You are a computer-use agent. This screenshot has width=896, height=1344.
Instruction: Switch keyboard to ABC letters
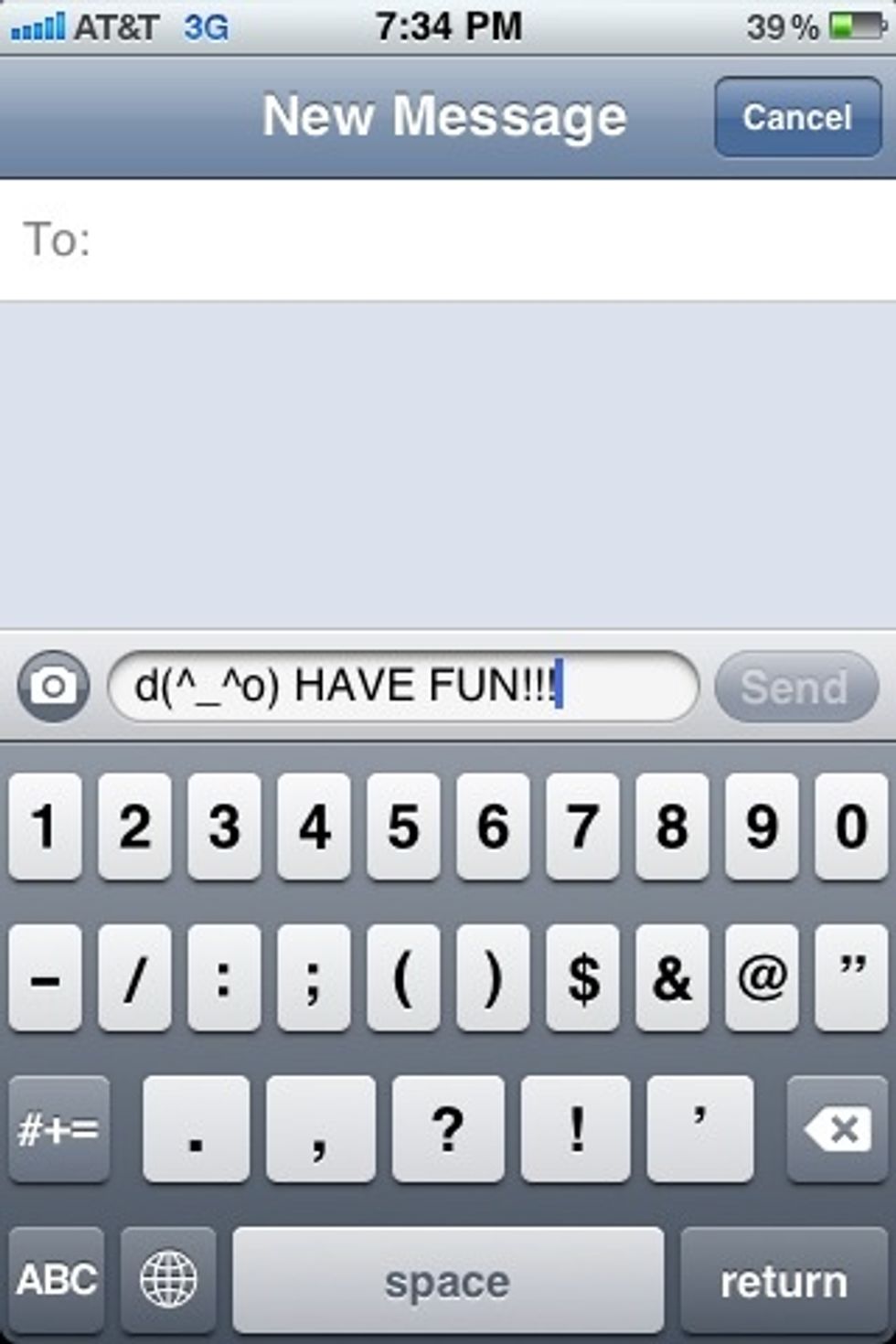[x=57, y=1279]
